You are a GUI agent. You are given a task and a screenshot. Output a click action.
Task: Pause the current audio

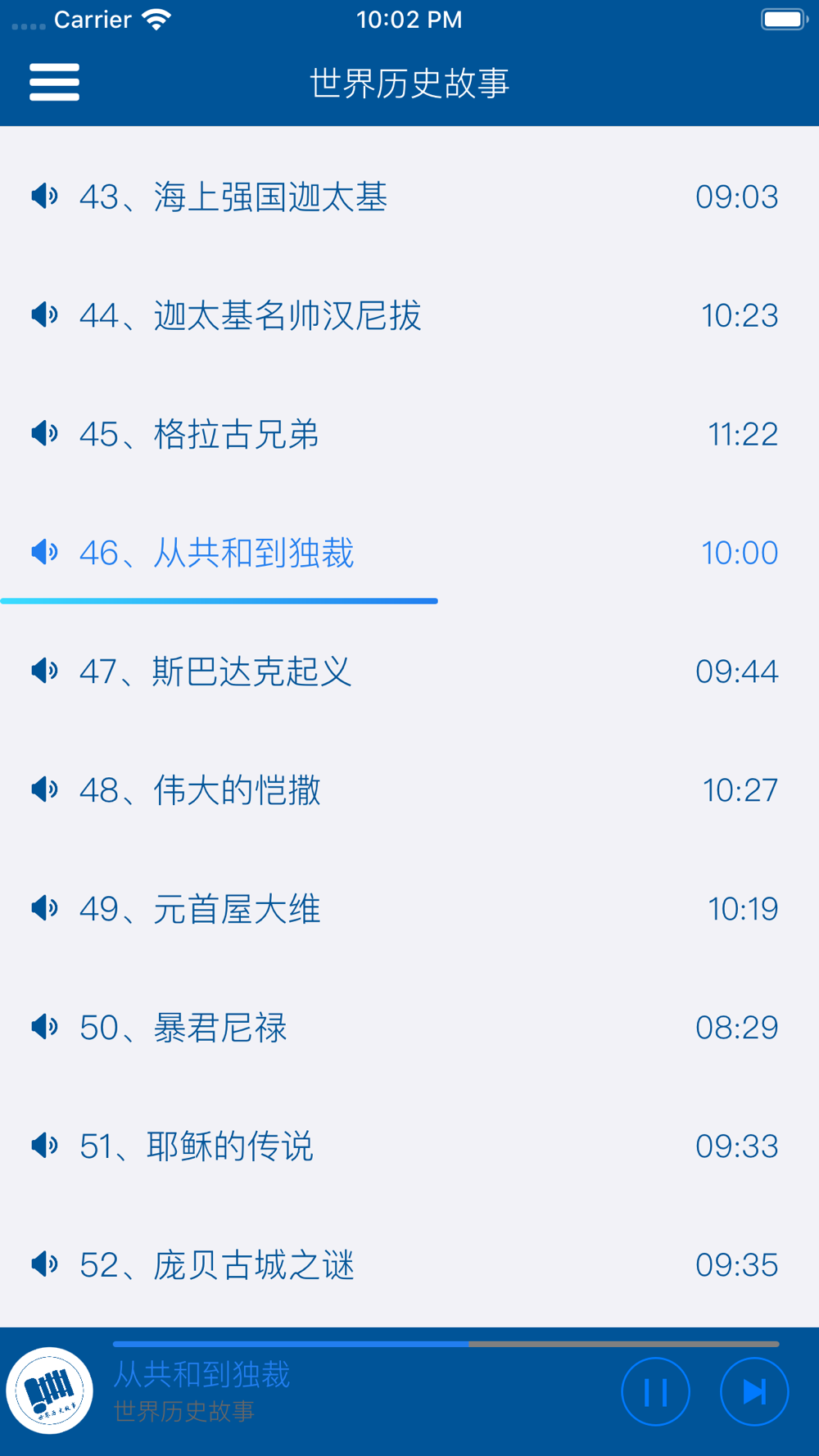[x=655, y=1391]
